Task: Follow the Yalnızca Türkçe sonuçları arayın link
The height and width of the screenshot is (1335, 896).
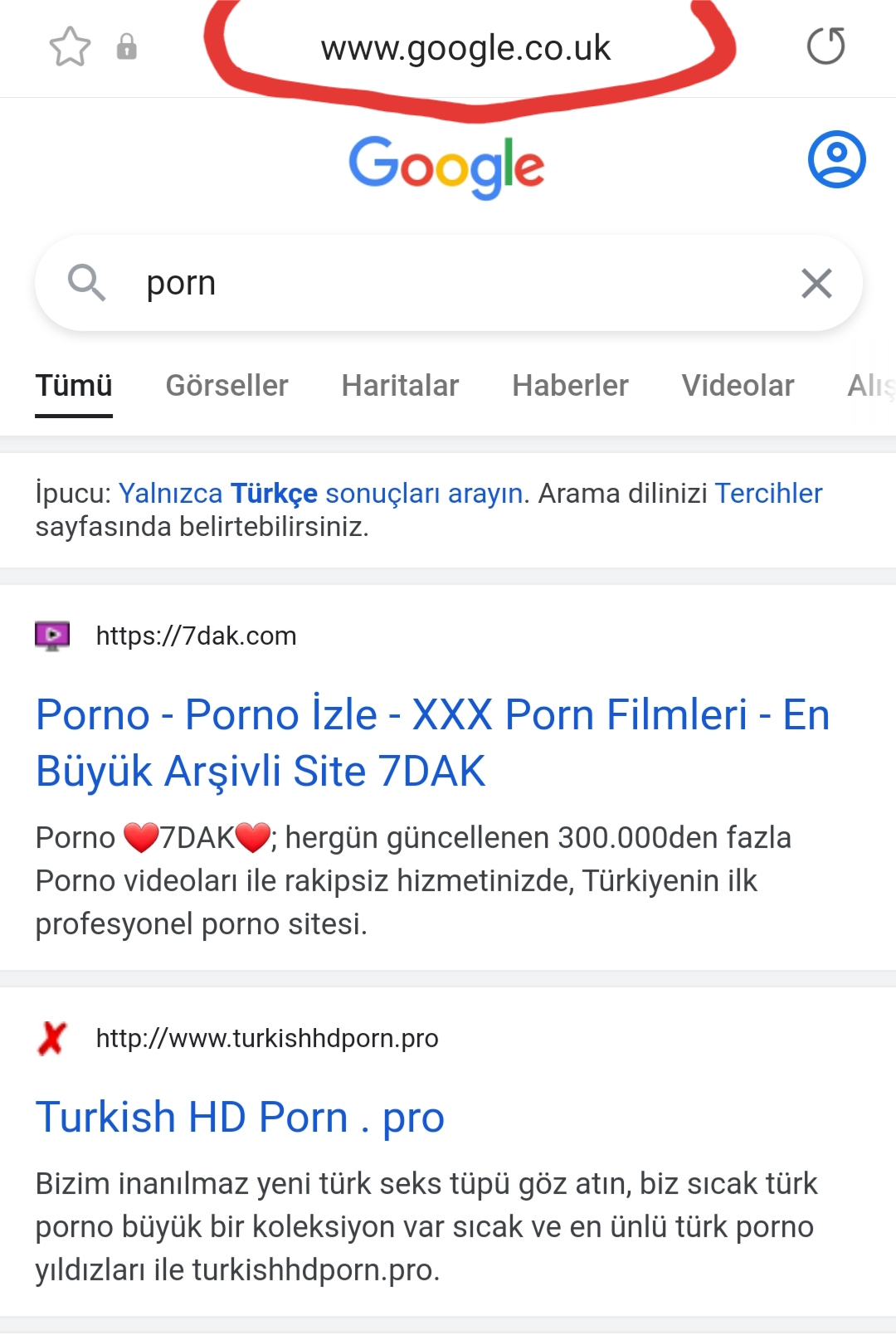Action: coord(320,494)
